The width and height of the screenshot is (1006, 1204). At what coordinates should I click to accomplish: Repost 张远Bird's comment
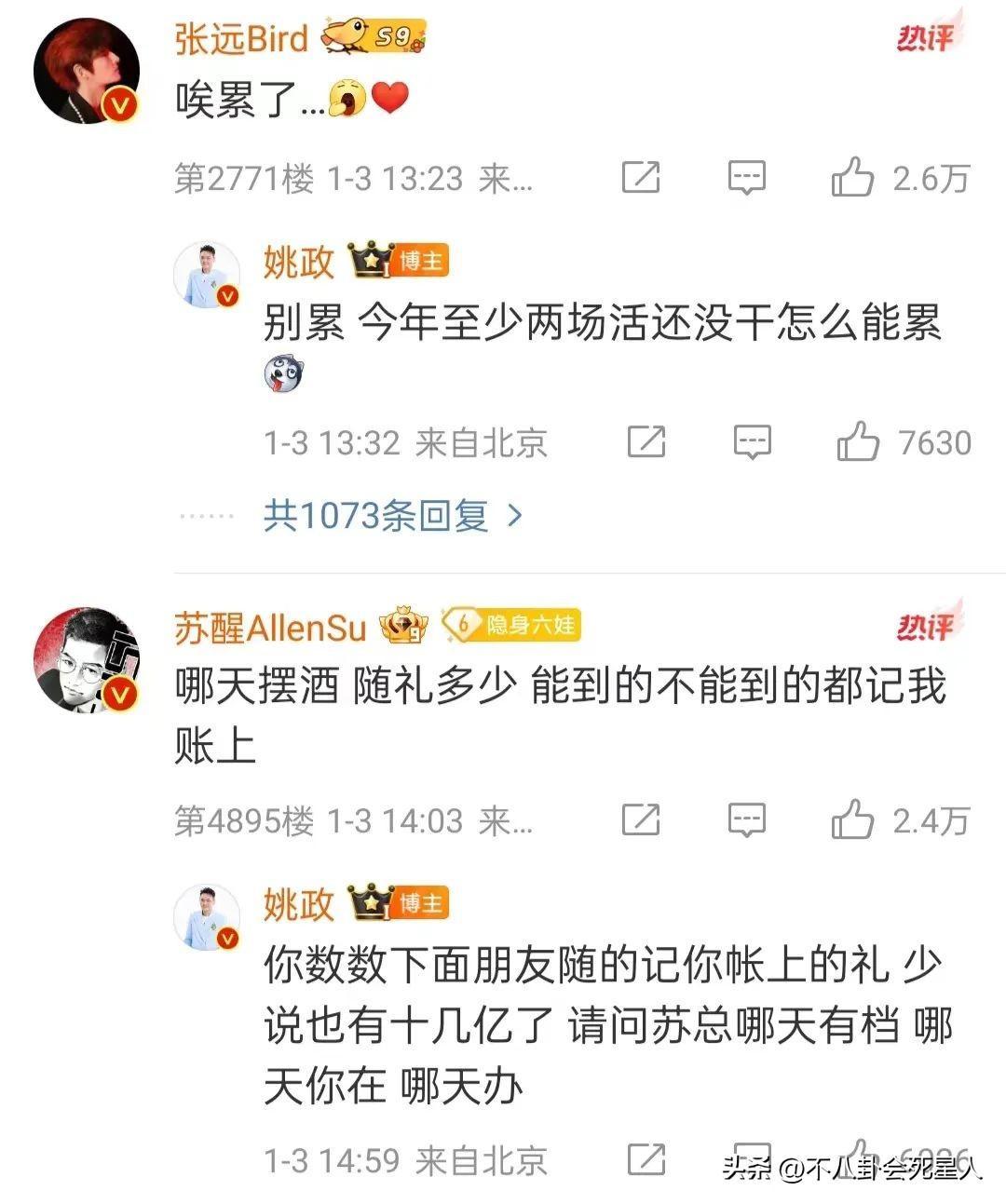[x=641, y=177]
